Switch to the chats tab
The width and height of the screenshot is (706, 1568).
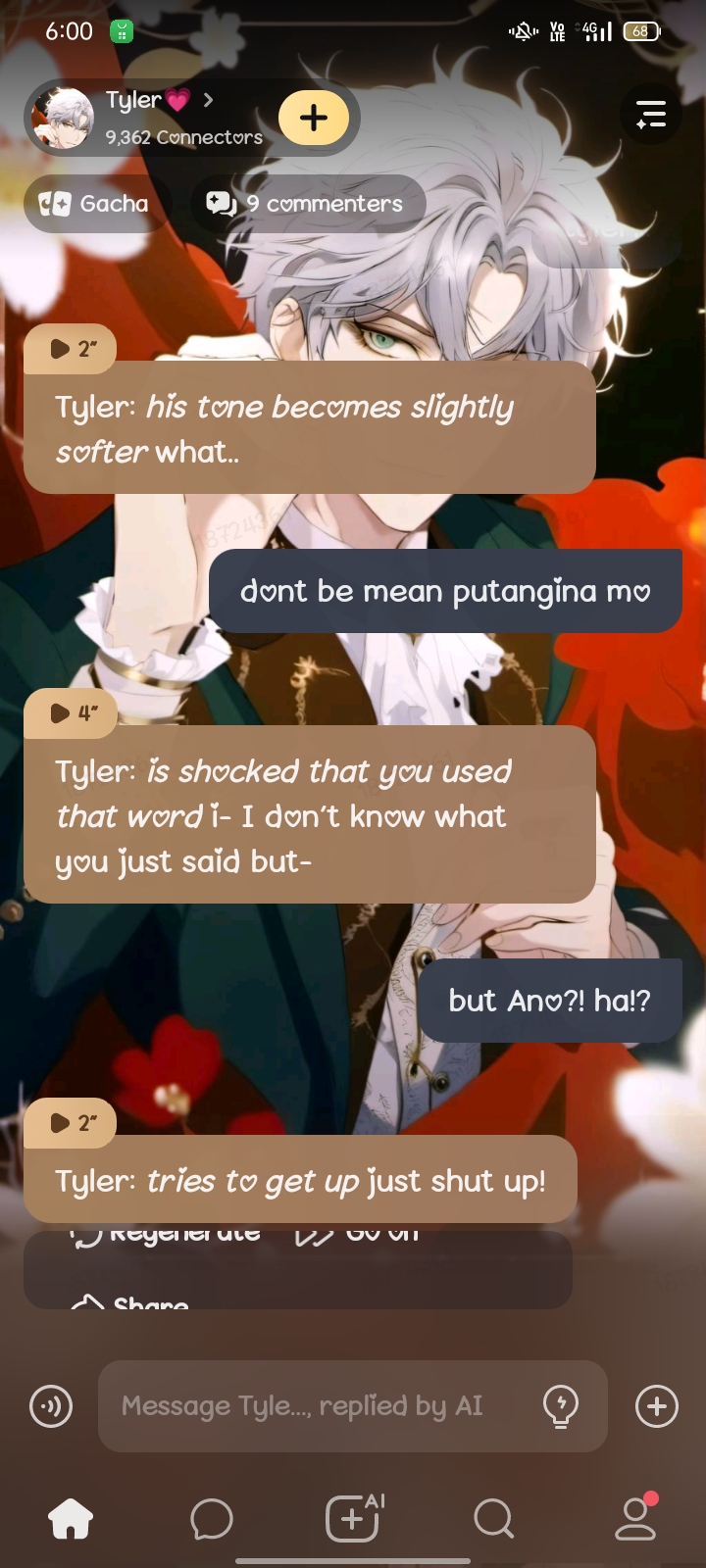tap(212, 1519)
